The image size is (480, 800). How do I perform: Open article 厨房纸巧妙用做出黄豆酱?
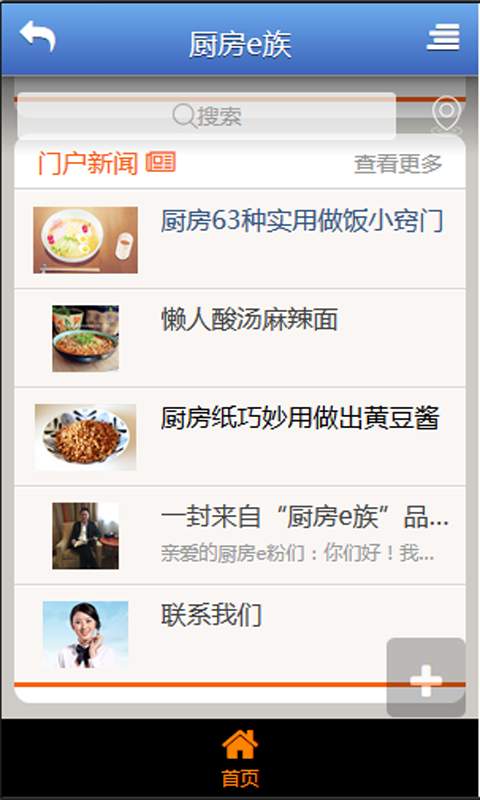[x=240, y=437]
